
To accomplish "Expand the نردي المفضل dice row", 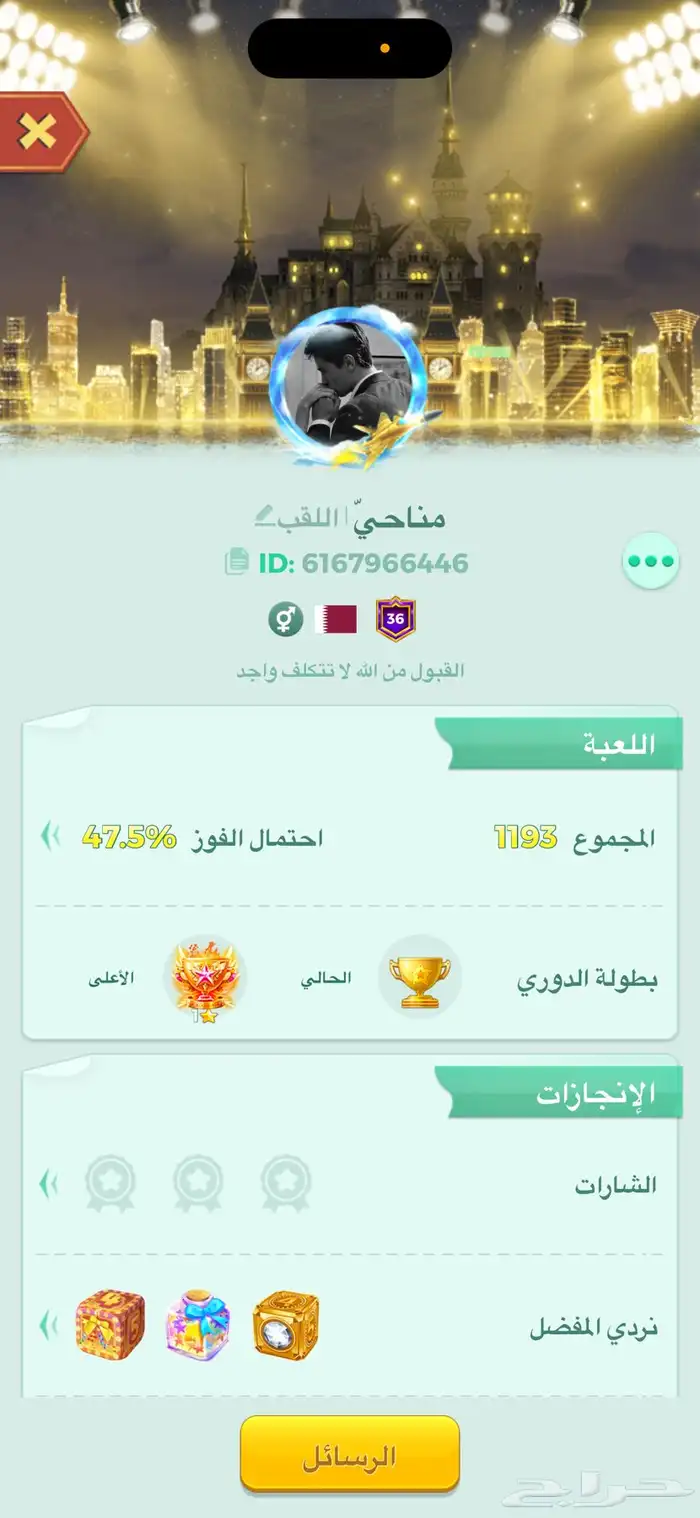I will [49, 1327].
